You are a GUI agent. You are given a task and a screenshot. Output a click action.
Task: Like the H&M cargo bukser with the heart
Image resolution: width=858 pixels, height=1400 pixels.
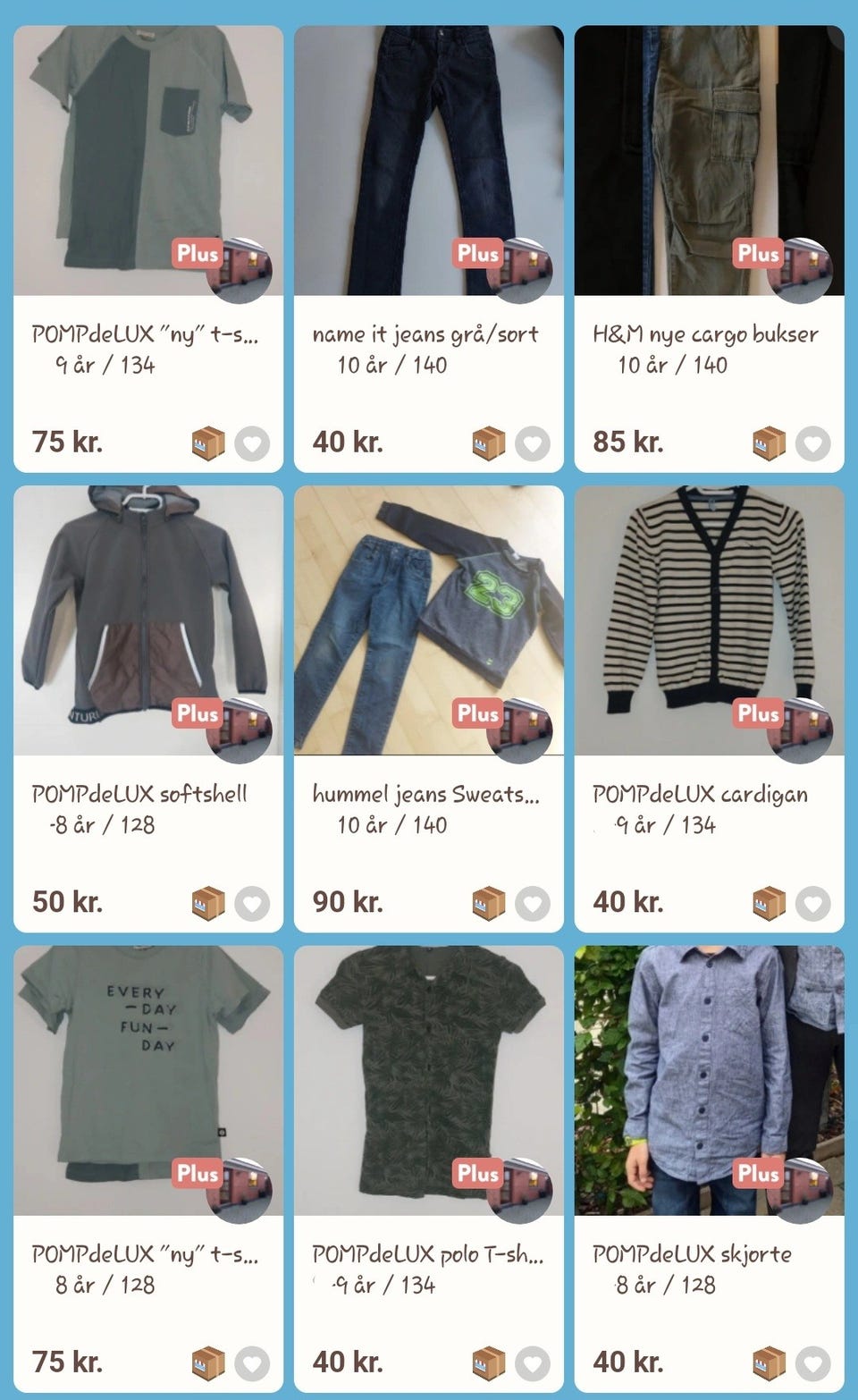(x=813, y=443)
